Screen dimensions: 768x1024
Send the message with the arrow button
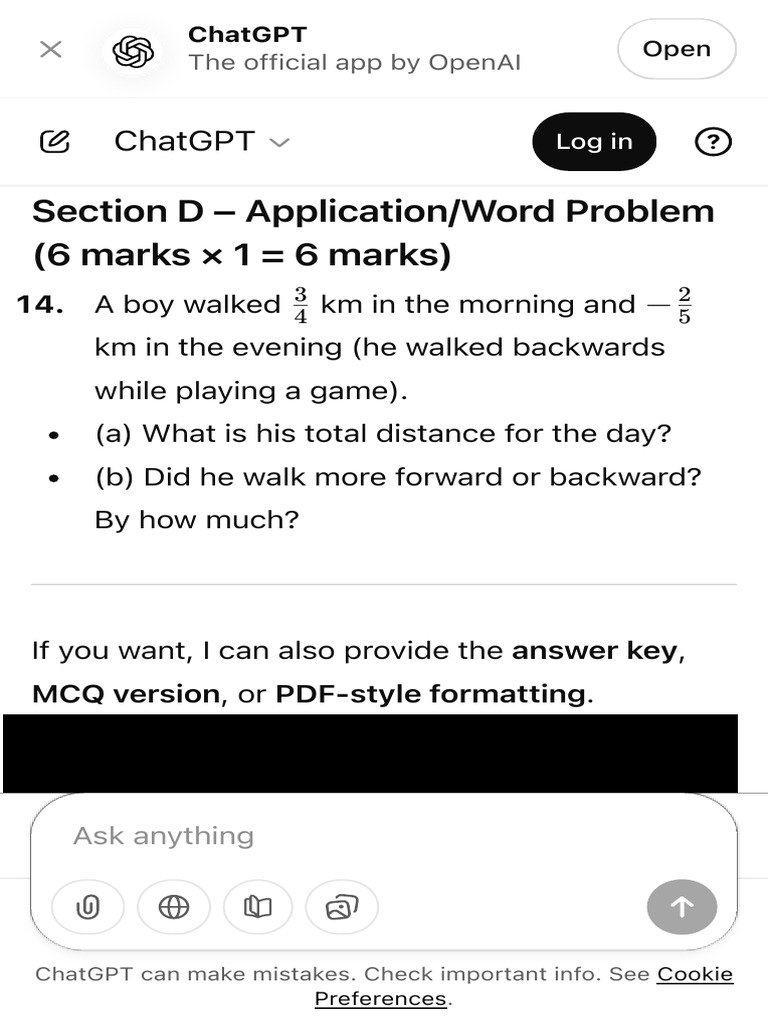pyautogui.click(x=682, y=906)
